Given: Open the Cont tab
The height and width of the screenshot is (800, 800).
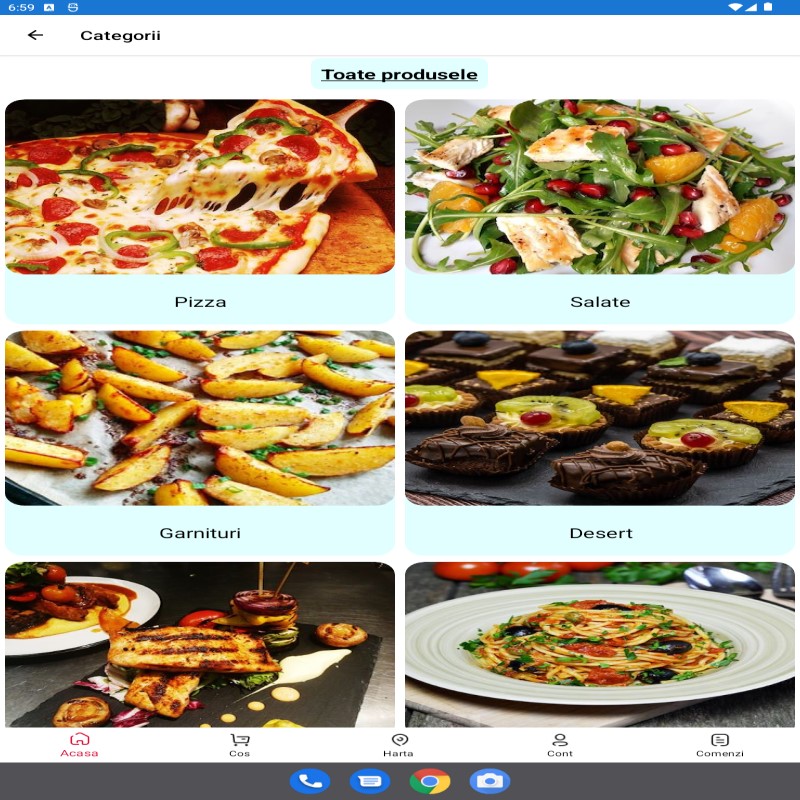Looking at the screenshot, I should coord(560,745).
